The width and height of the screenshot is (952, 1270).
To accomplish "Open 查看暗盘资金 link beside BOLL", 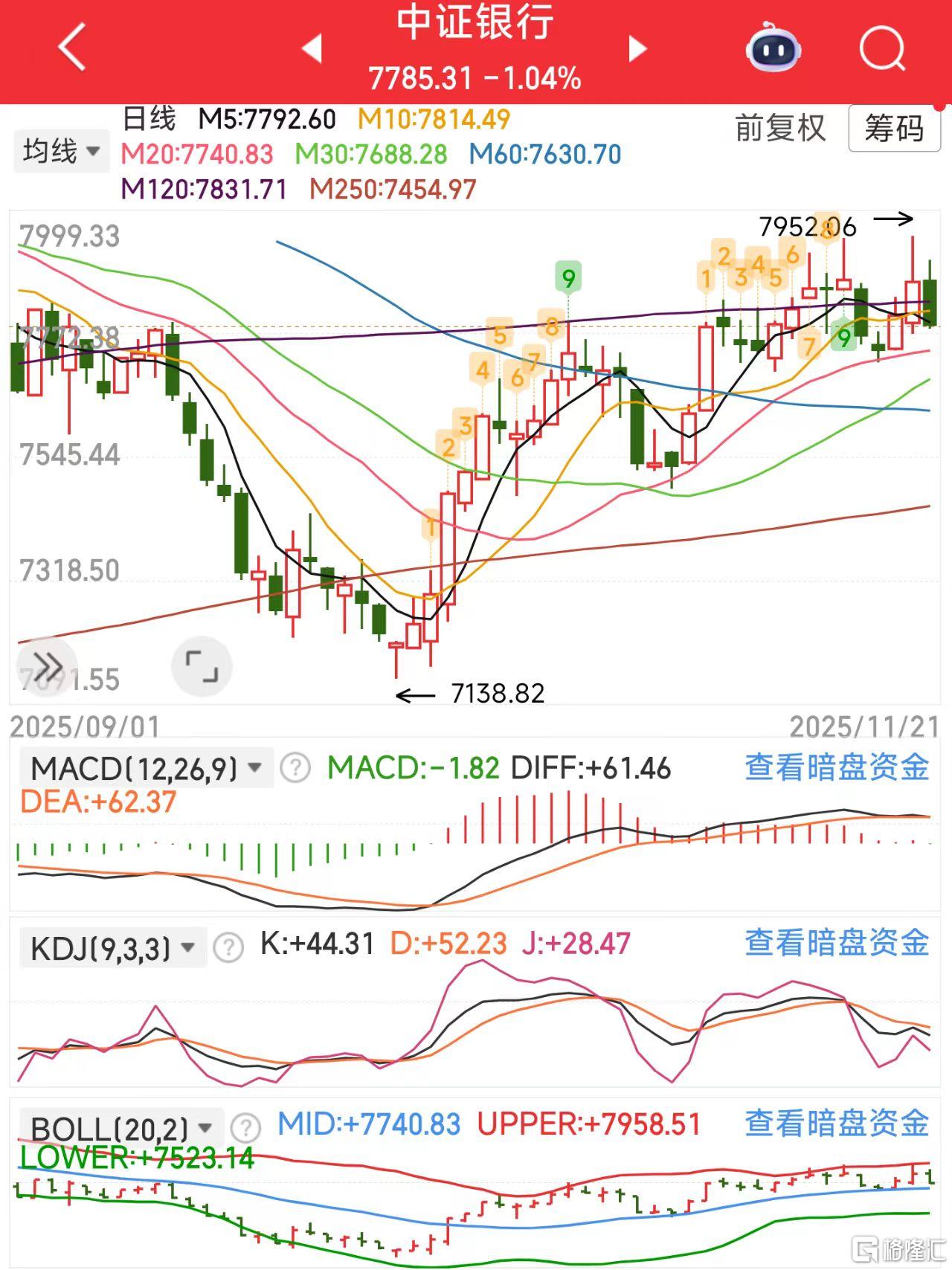I will click(x=837, y=1124).
